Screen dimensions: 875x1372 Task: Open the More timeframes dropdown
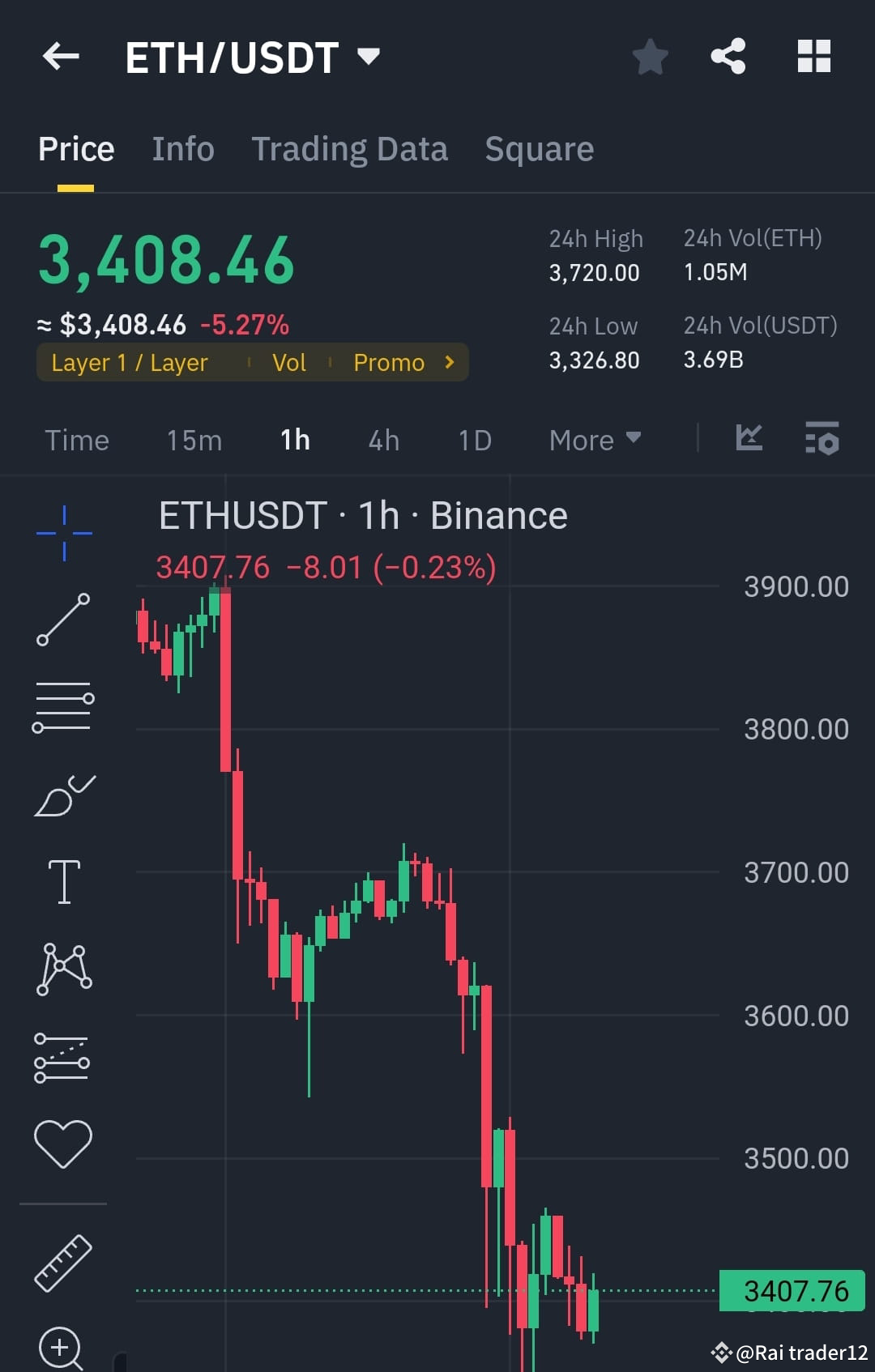pos(594,440)
